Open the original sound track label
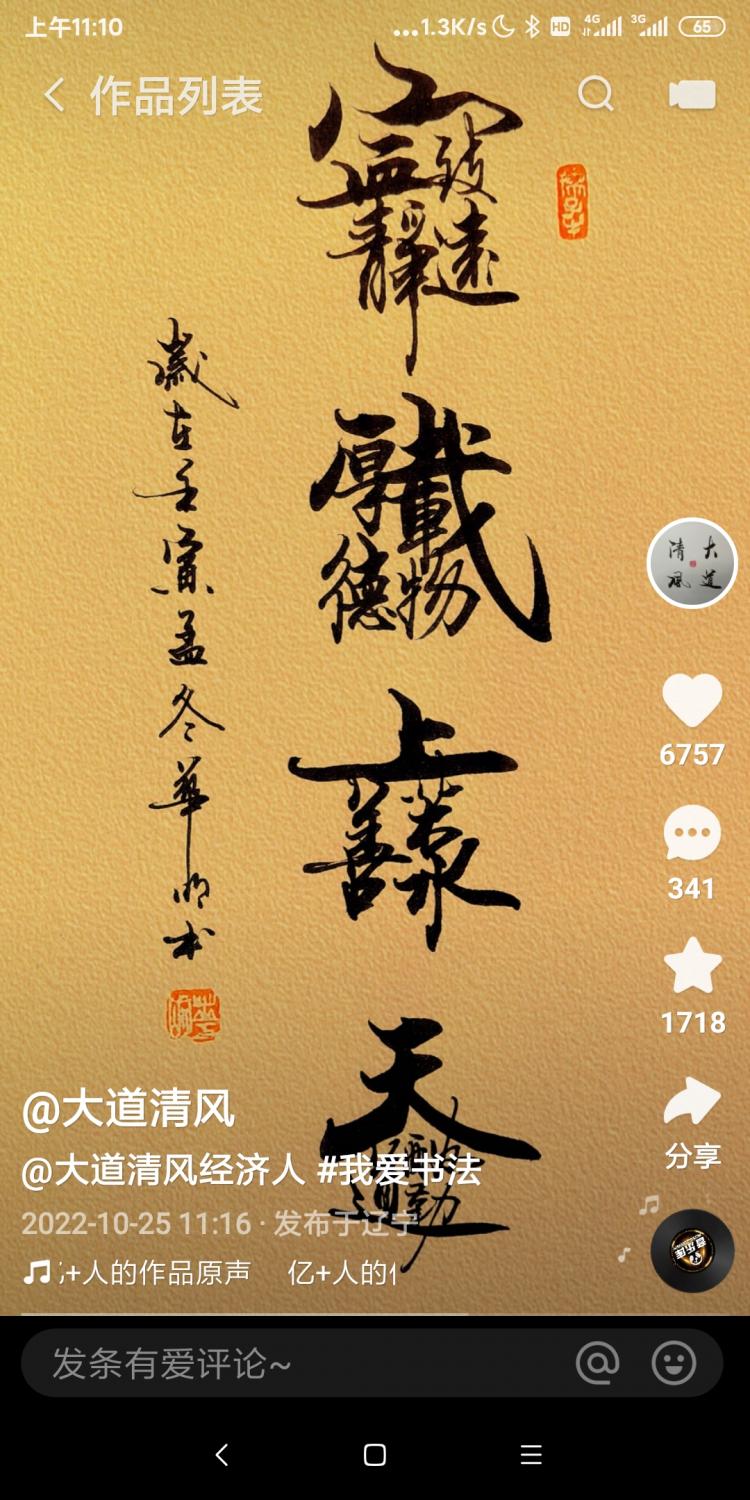The image size is (750, 1500). (210, 1273)
